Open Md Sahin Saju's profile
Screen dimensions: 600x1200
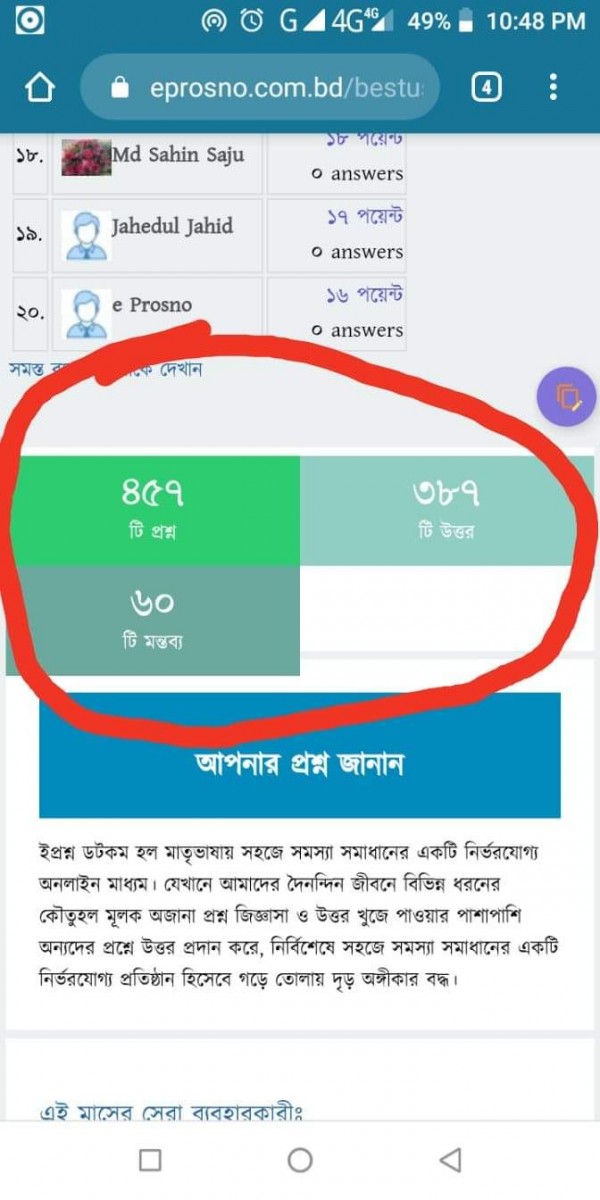[x=177, y=155]
